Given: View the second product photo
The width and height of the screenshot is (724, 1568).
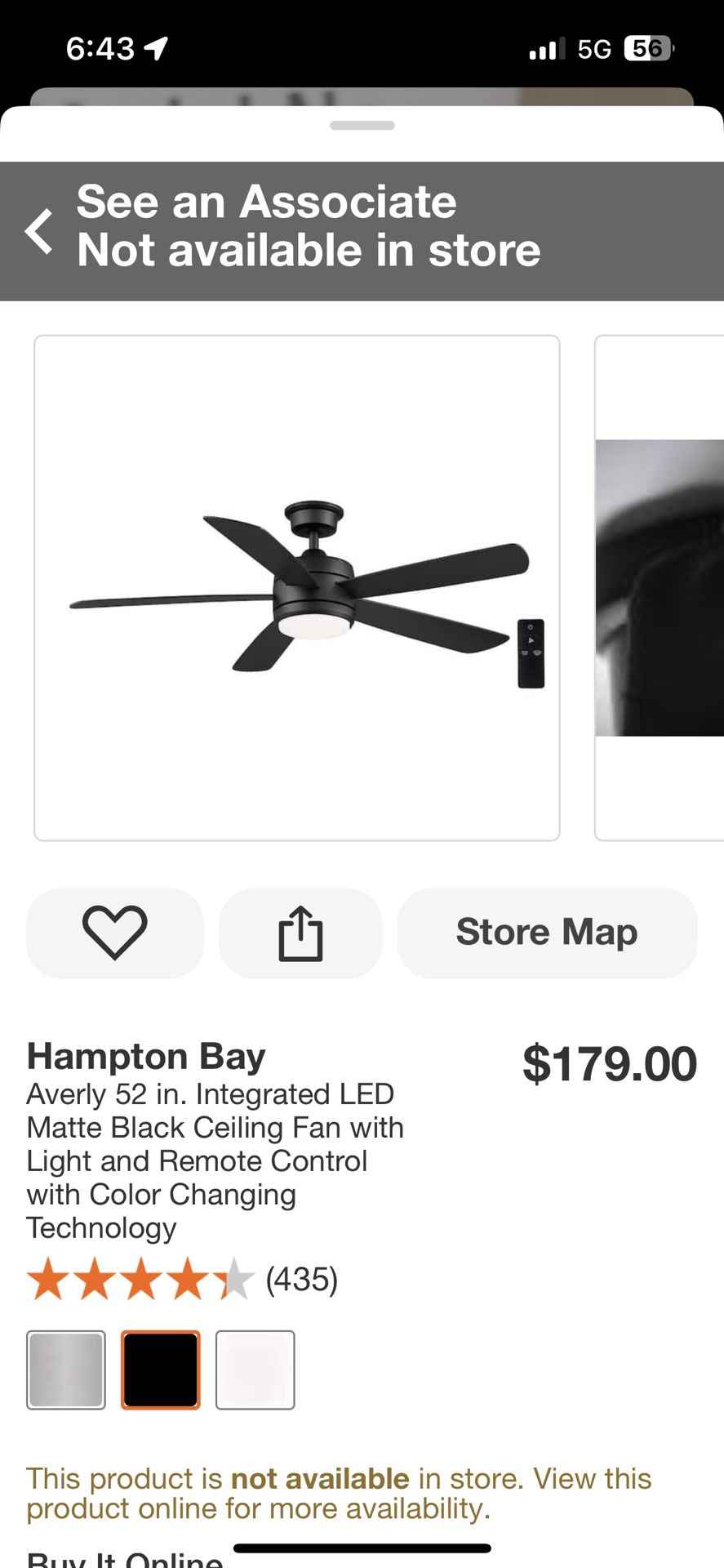Looking at the screenshot, I should 660,588.
